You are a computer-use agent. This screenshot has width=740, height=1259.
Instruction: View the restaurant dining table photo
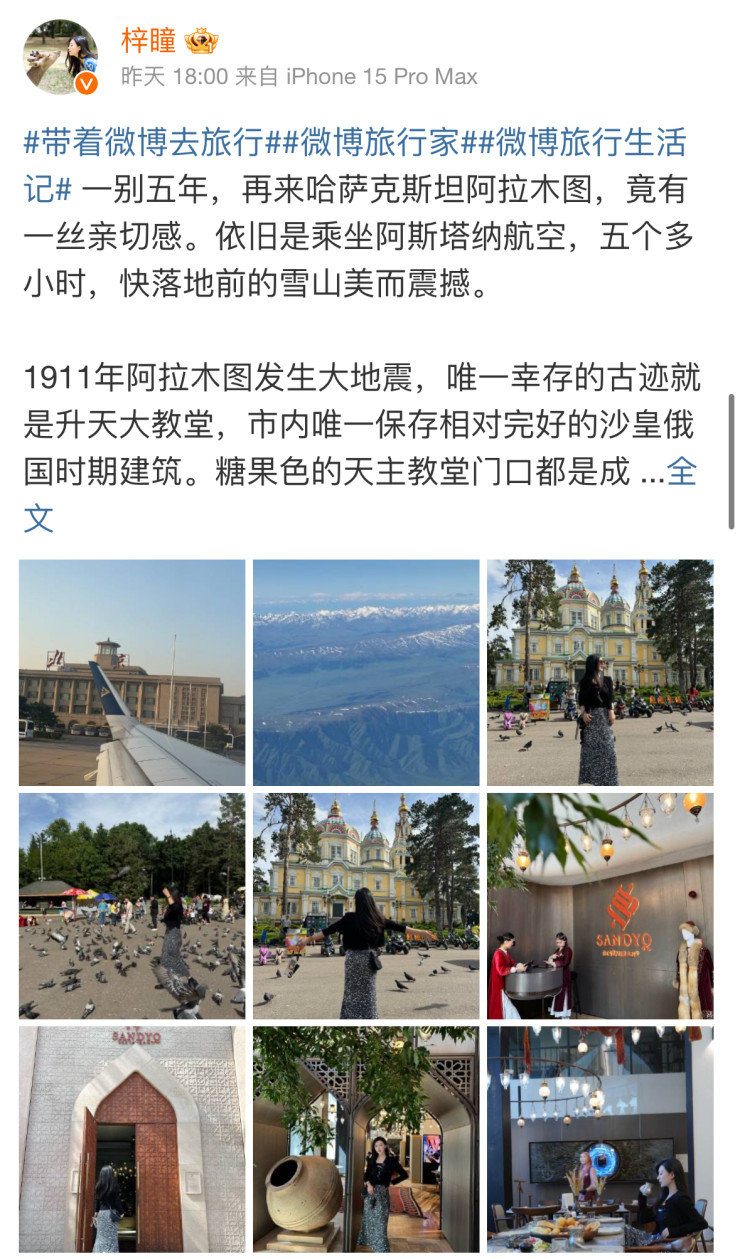click(x=600, y=1139)
